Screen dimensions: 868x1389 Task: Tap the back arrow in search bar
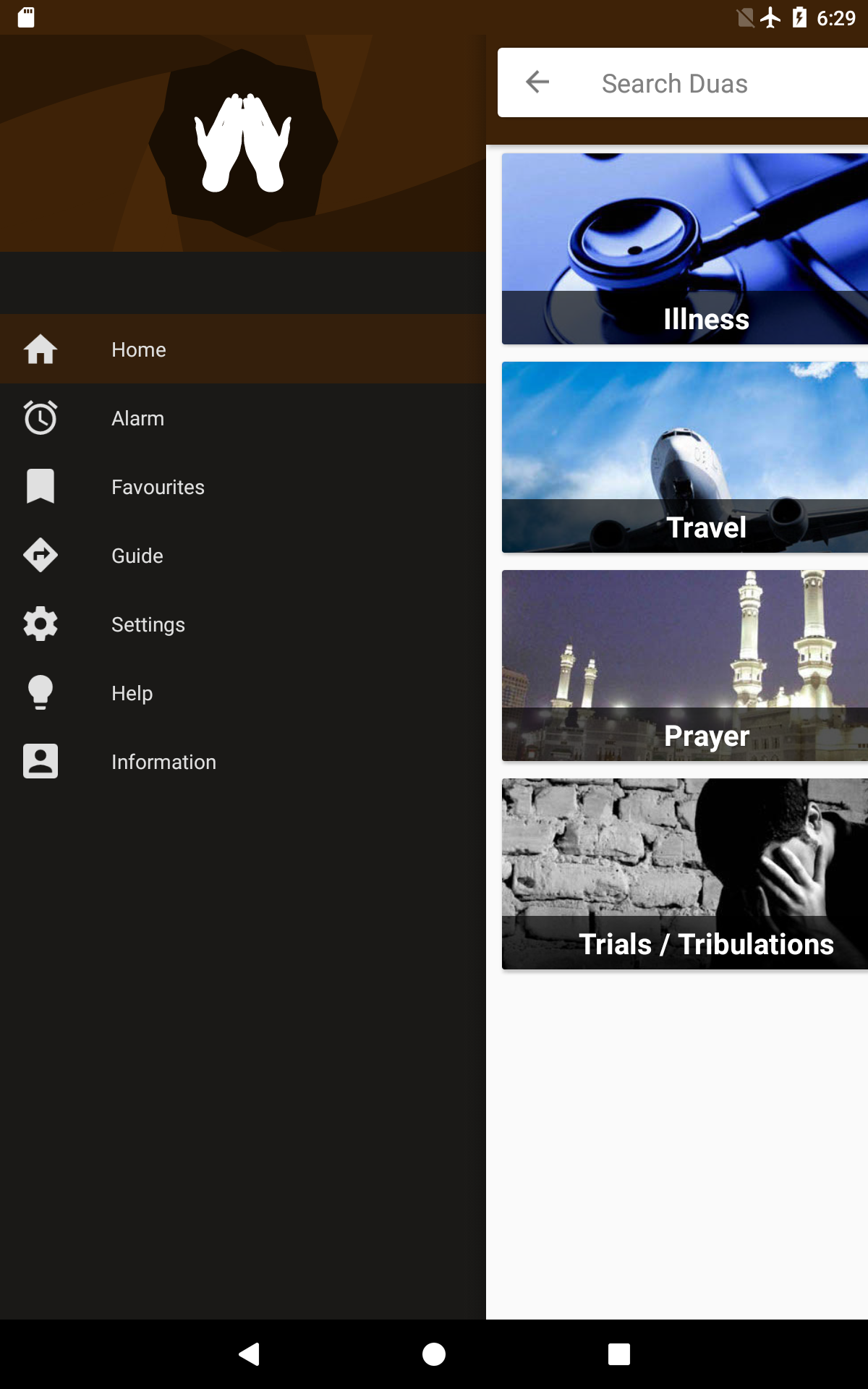(x=537, y=82)
